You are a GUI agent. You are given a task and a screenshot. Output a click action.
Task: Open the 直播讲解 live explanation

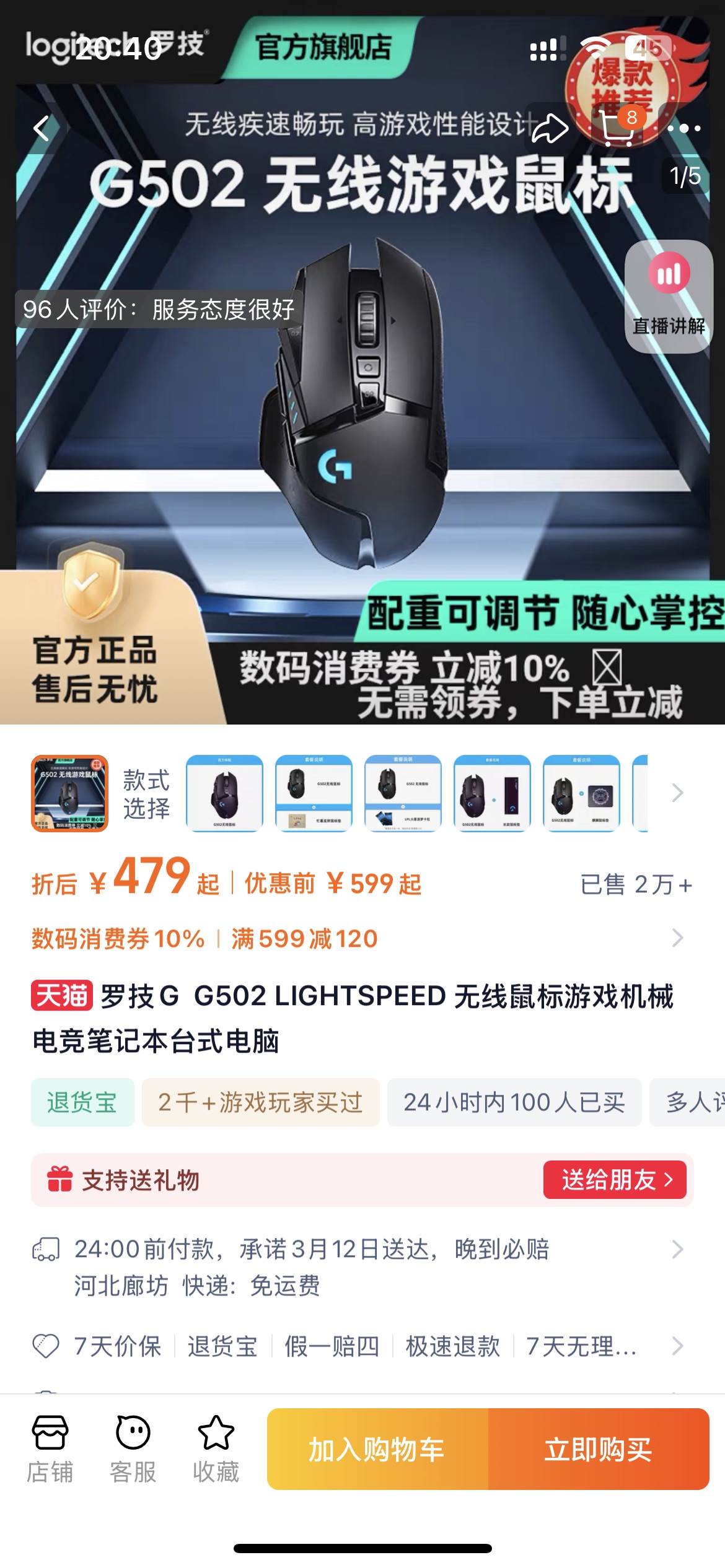click(669, 296)
